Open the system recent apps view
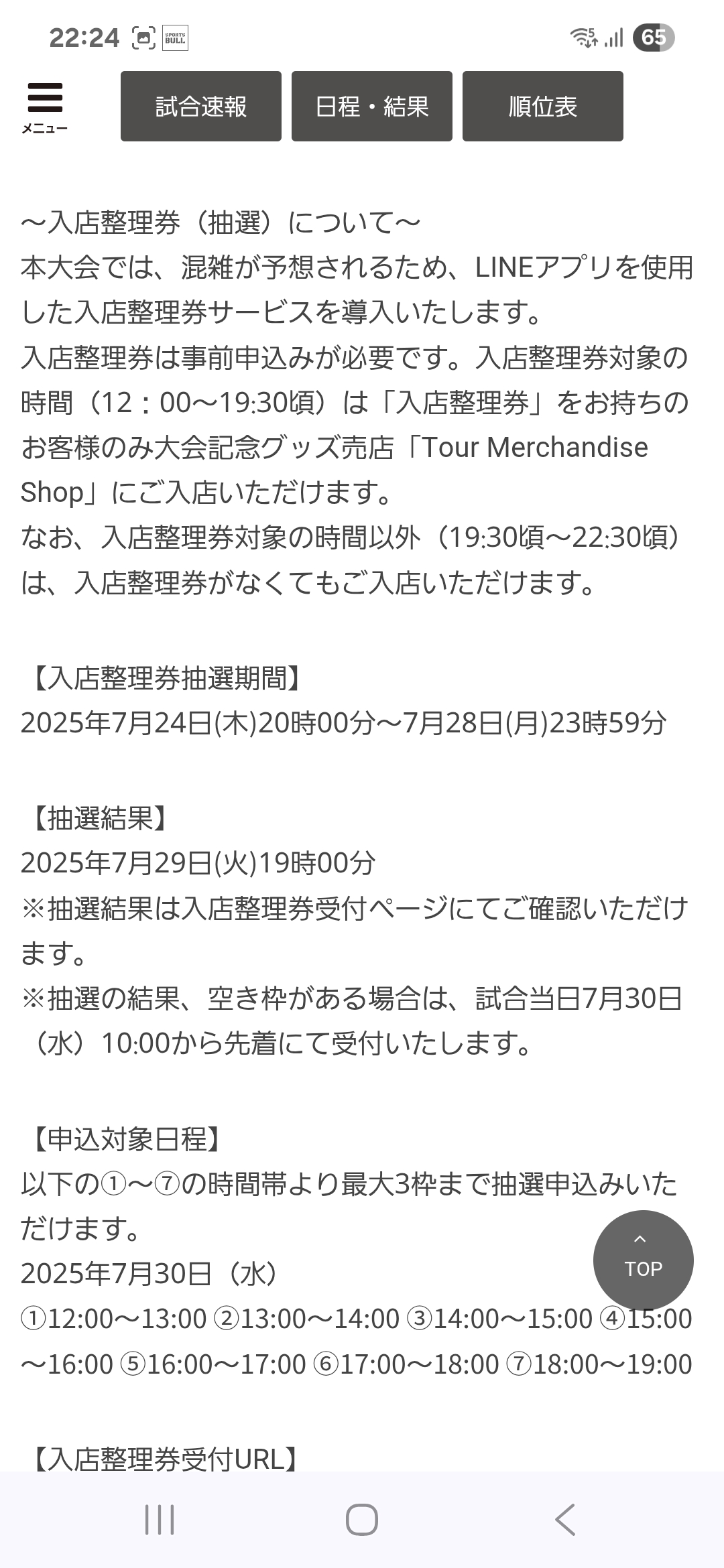This screenshot has height=1568, width=724. pos(160,1519)
